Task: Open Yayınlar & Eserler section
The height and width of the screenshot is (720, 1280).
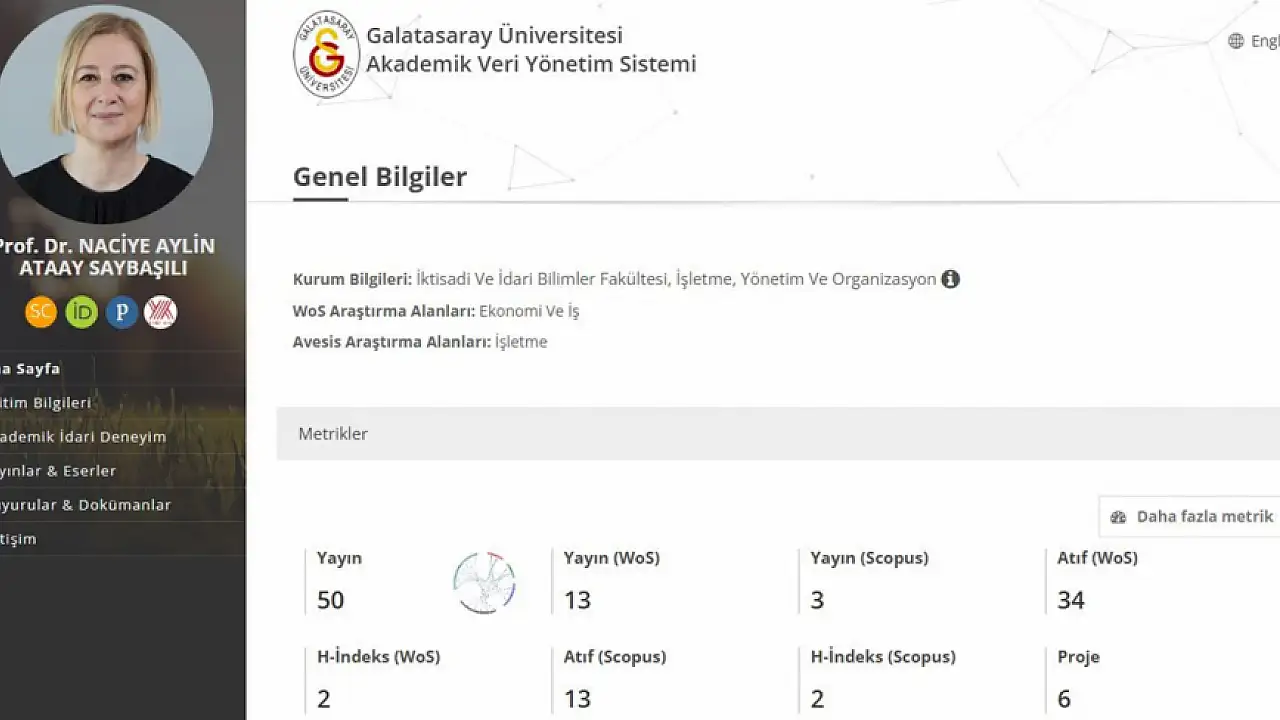Action: (x=57, y=470)
